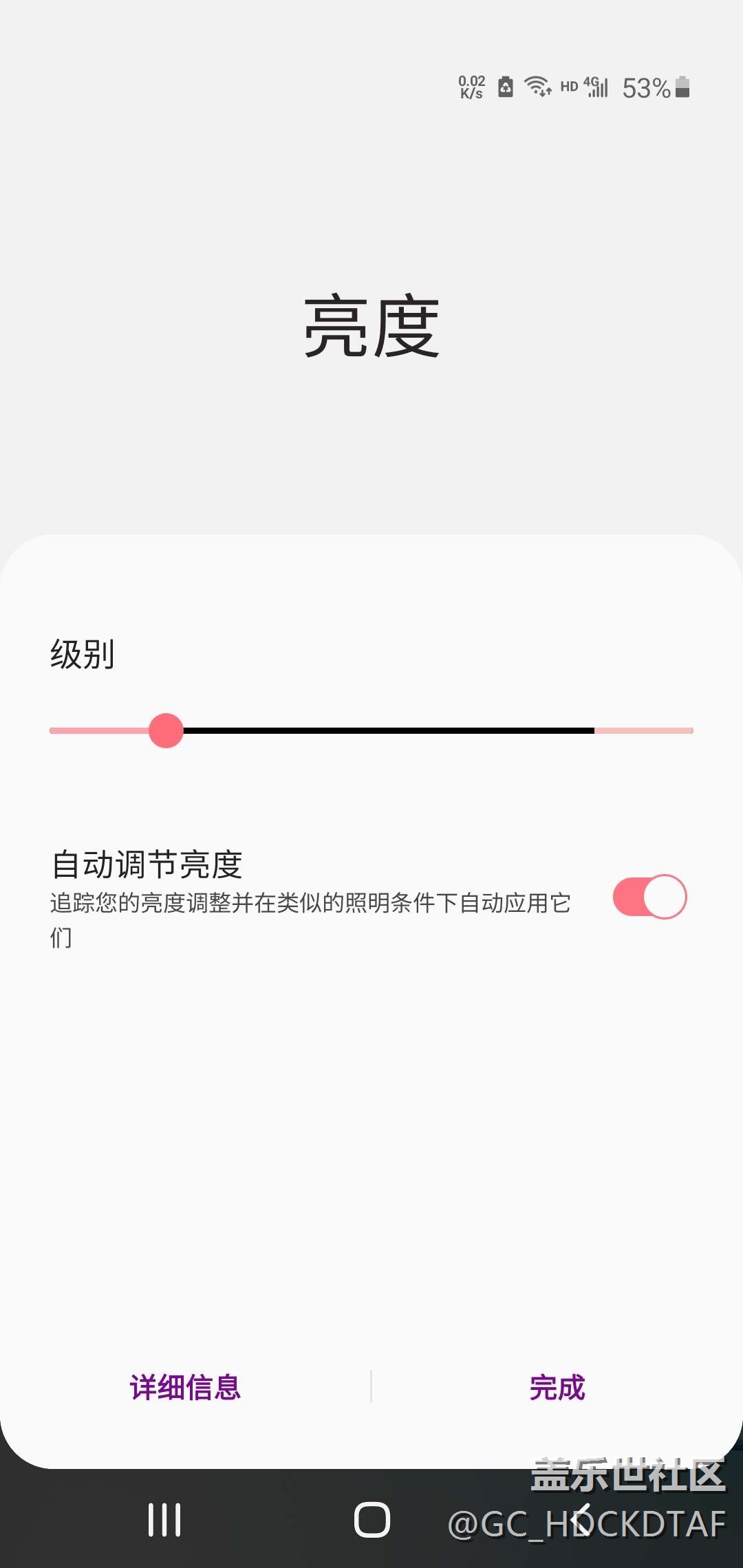Tap the brightness level slider

tap(371, 730)
